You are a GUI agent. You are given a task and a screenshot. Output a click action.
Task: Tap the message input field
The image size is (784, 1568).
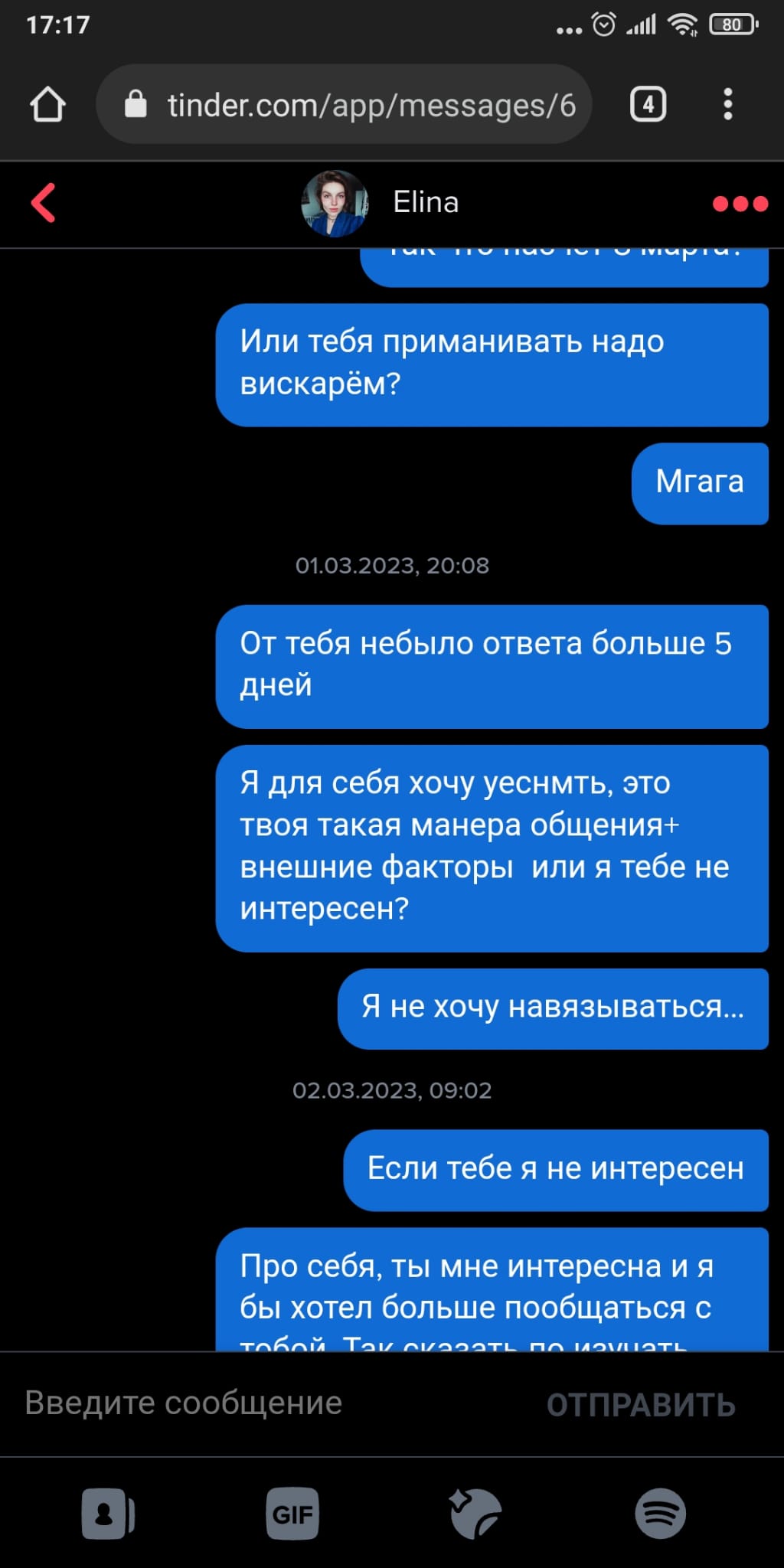[x=268, y=1403]
